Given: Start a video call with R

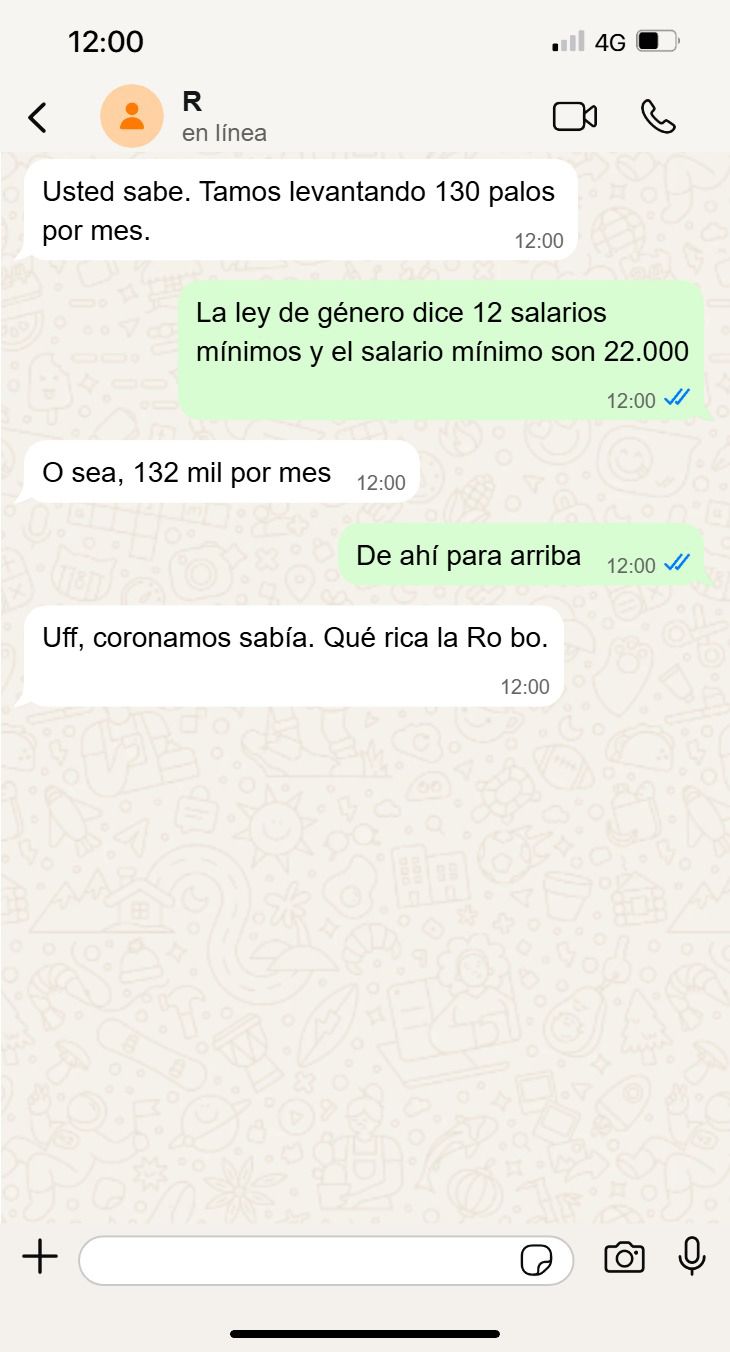Looking at the screenshot, I should pos(573,116).
